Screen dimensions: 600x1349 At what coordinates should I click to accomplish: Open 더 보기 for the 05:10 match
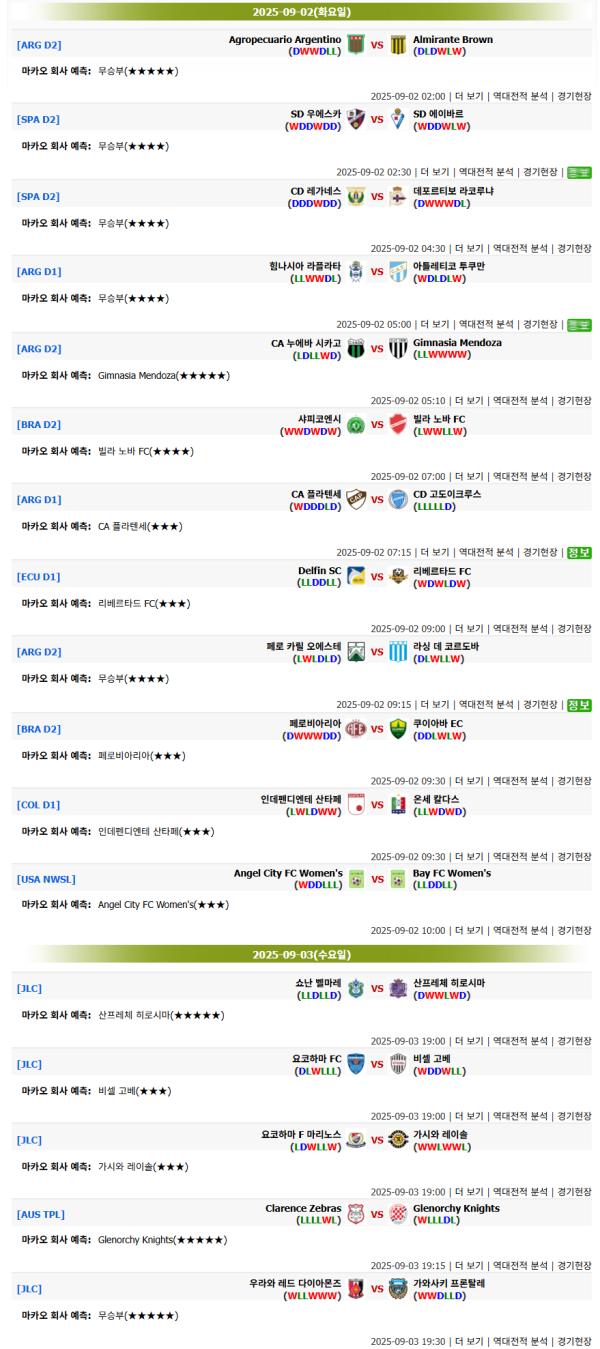coord(468,400)
